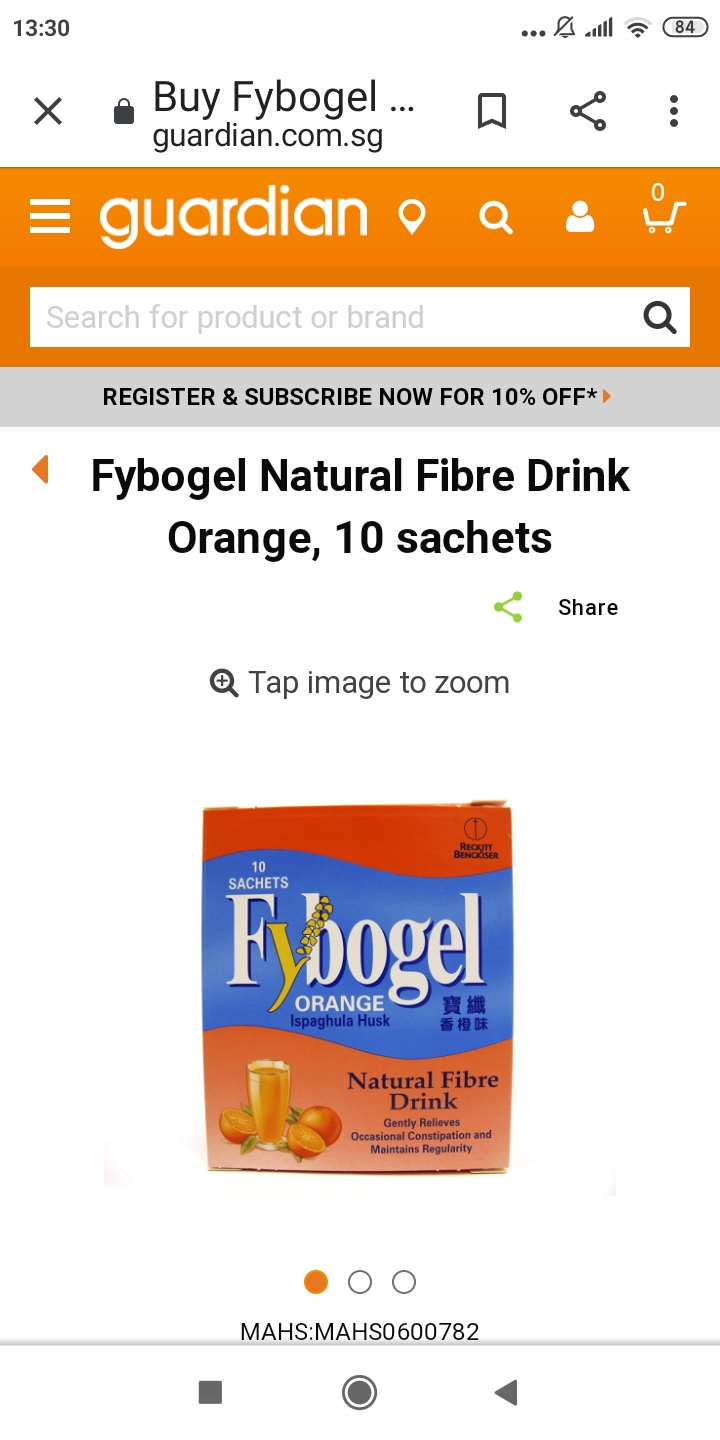Close the browser tab with X

click(x=48, y=111)
